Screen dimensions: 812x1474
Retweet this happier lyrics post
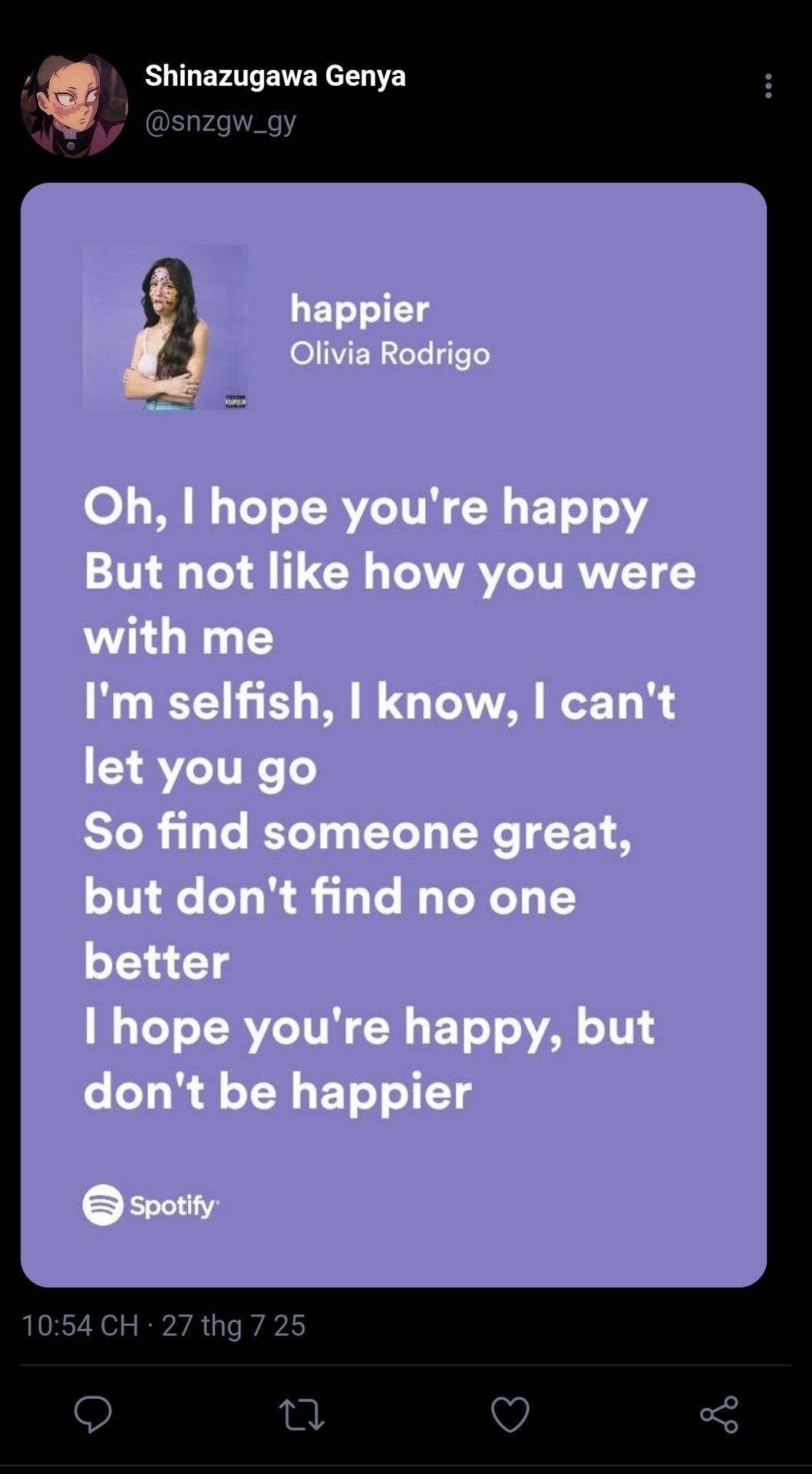pos(301,1414)
